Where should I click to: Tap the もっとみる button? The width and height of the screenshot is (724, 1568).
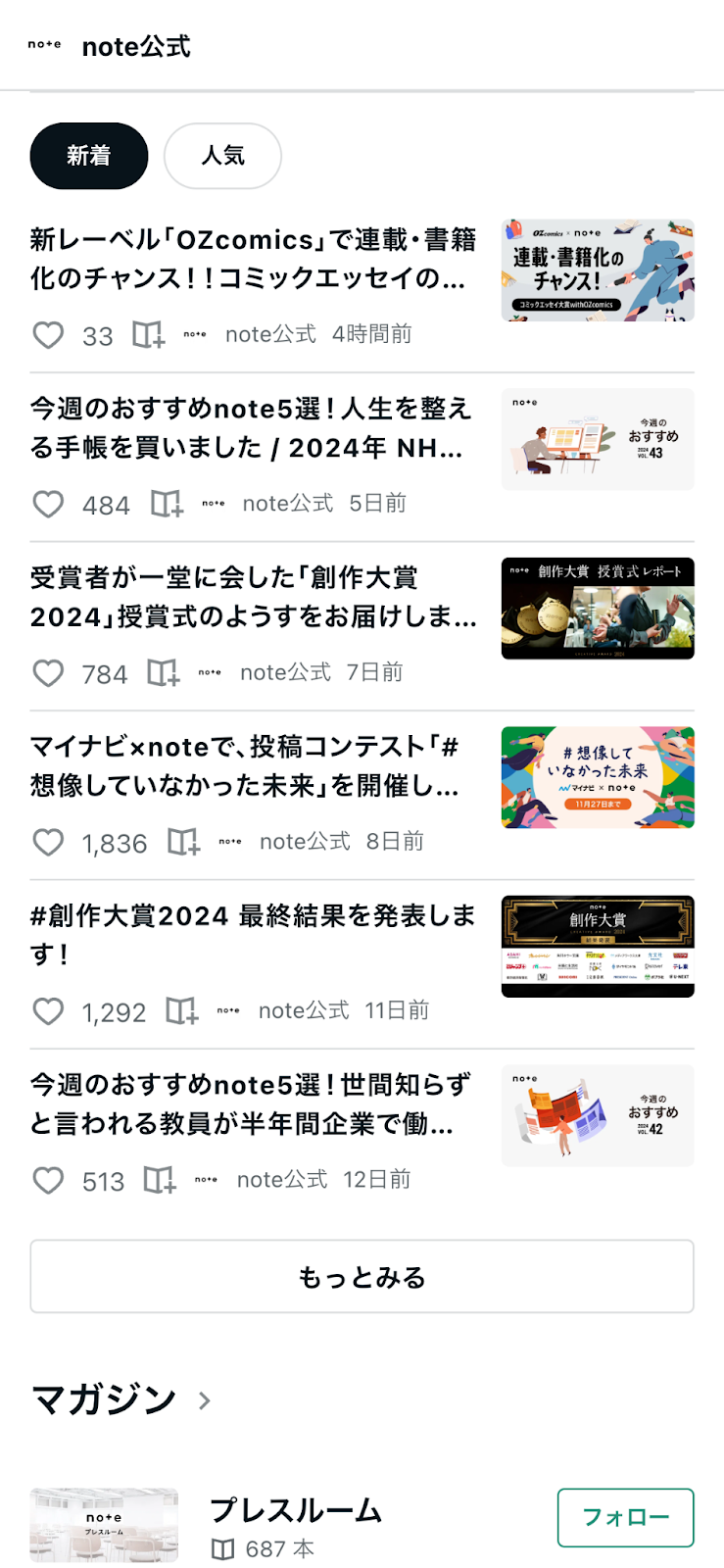(362, 1276)
